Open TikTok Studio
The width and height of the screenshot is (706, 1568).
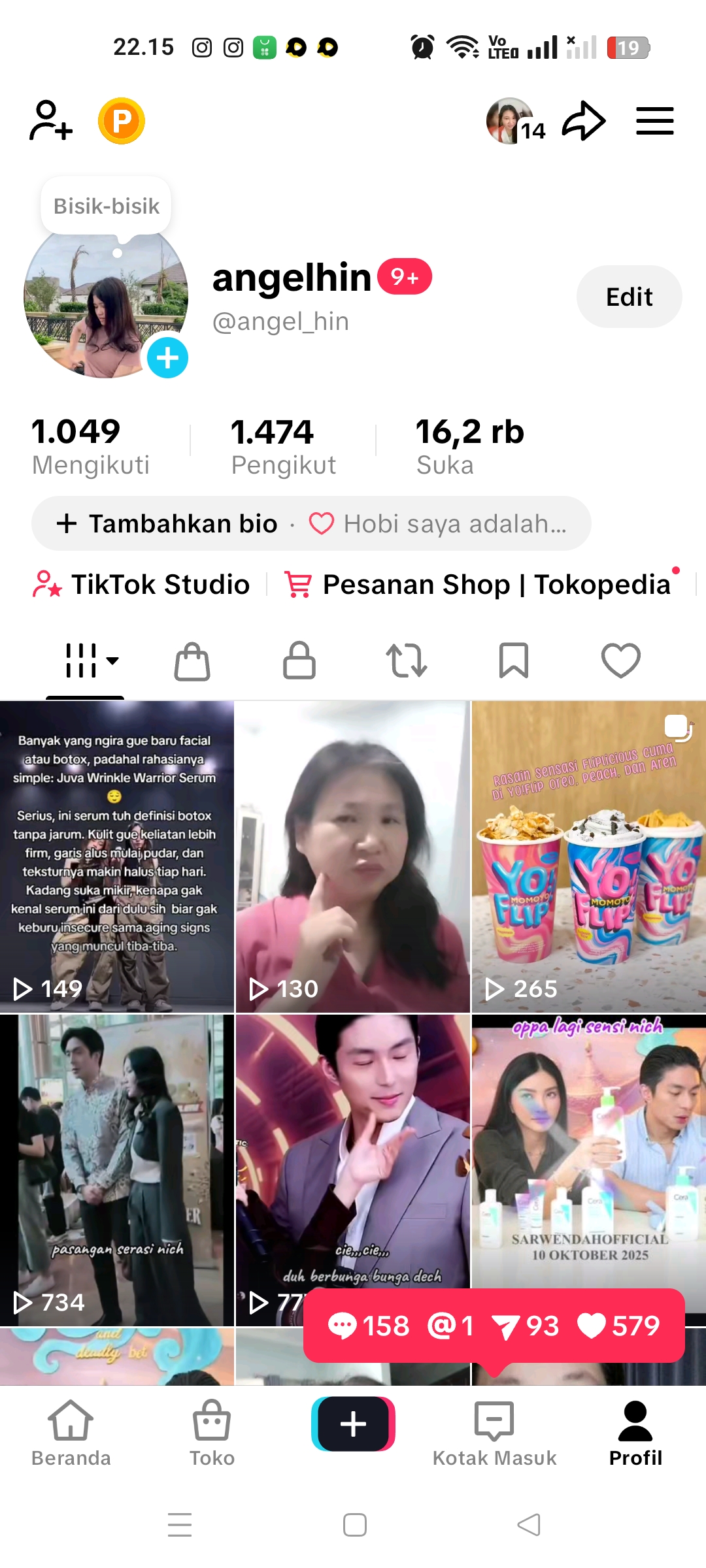142,584
